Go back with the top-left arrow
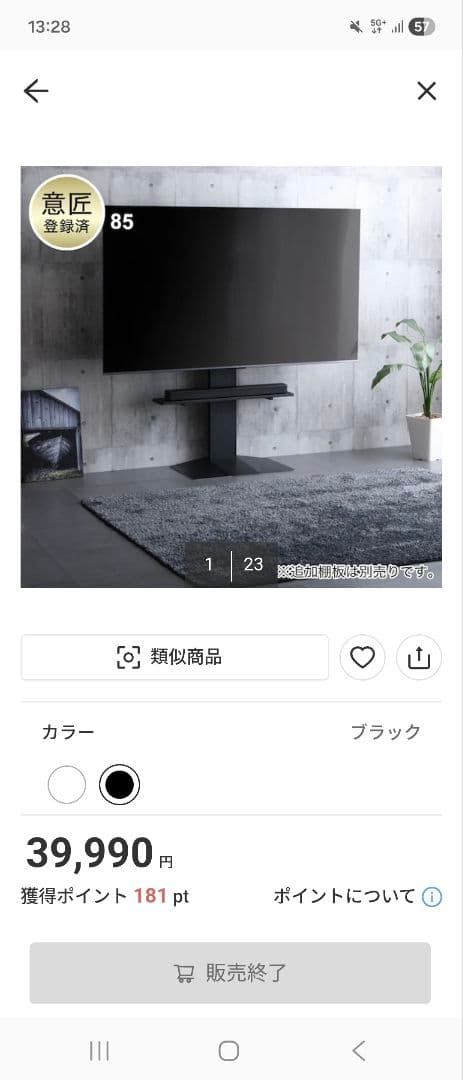Viewport: 463px width, 1080px height. coord(36,91)
